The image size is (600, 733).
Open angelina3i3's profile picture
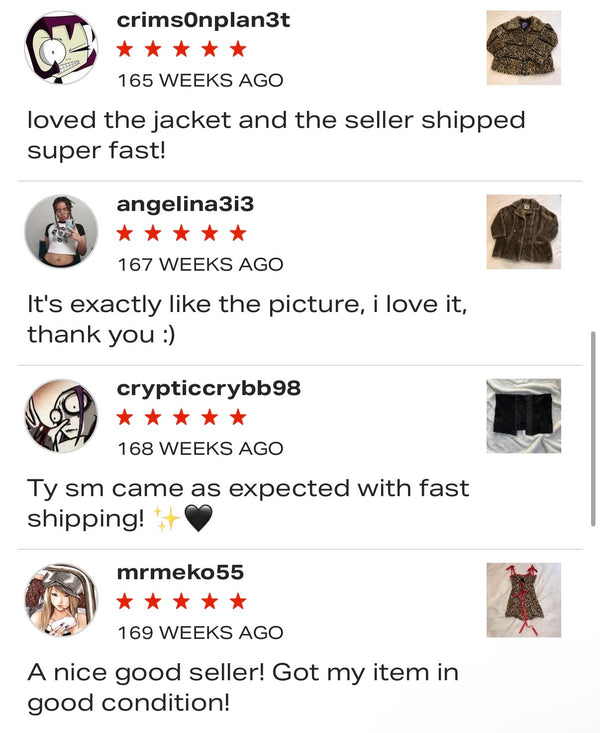tap(61, 232)
